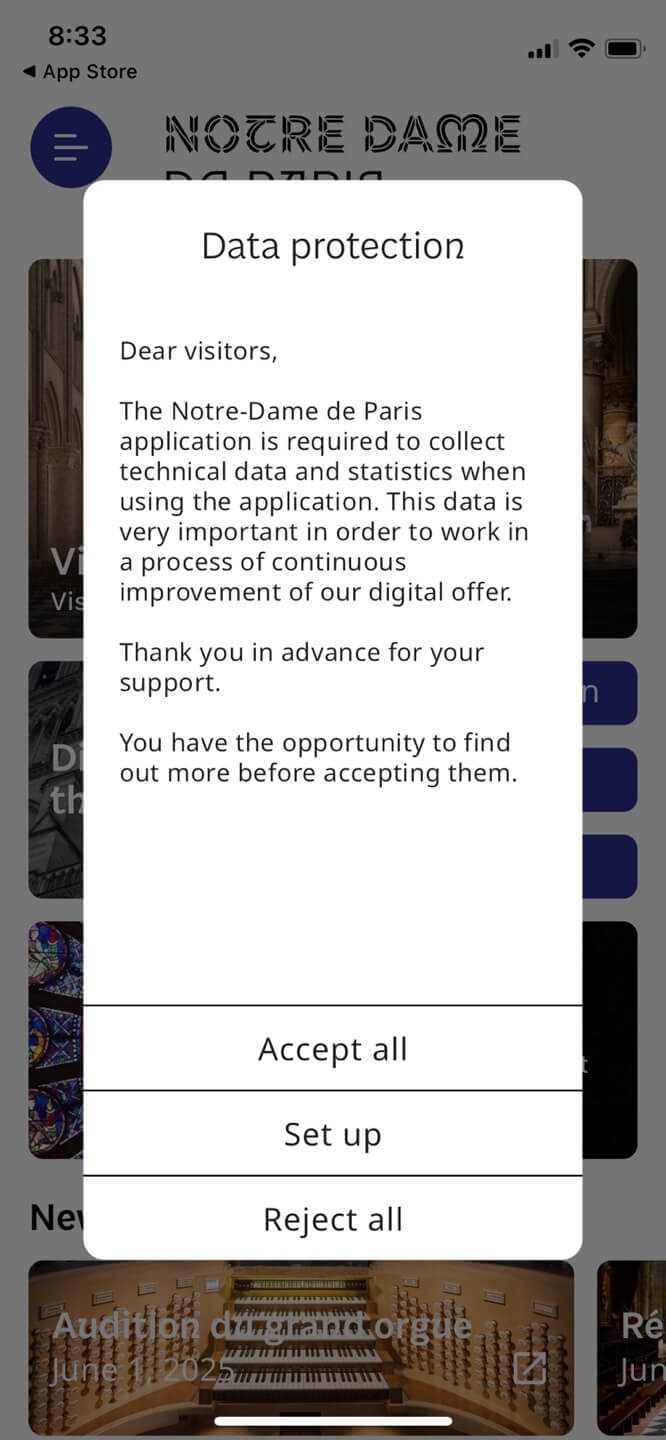Reject all data collection
The width and height of the screenshot is (666, 1440).
click(332, 1219)
